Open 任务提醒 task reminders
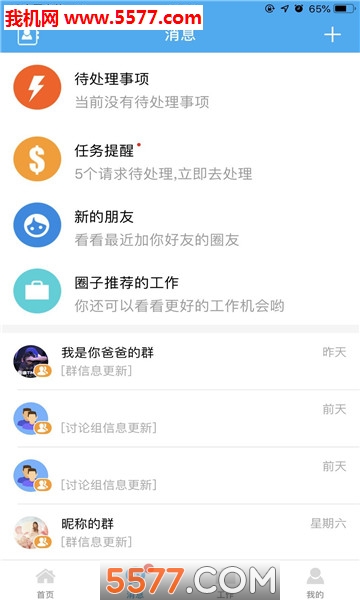The image size is (360, 600). (x=180, y=159)
